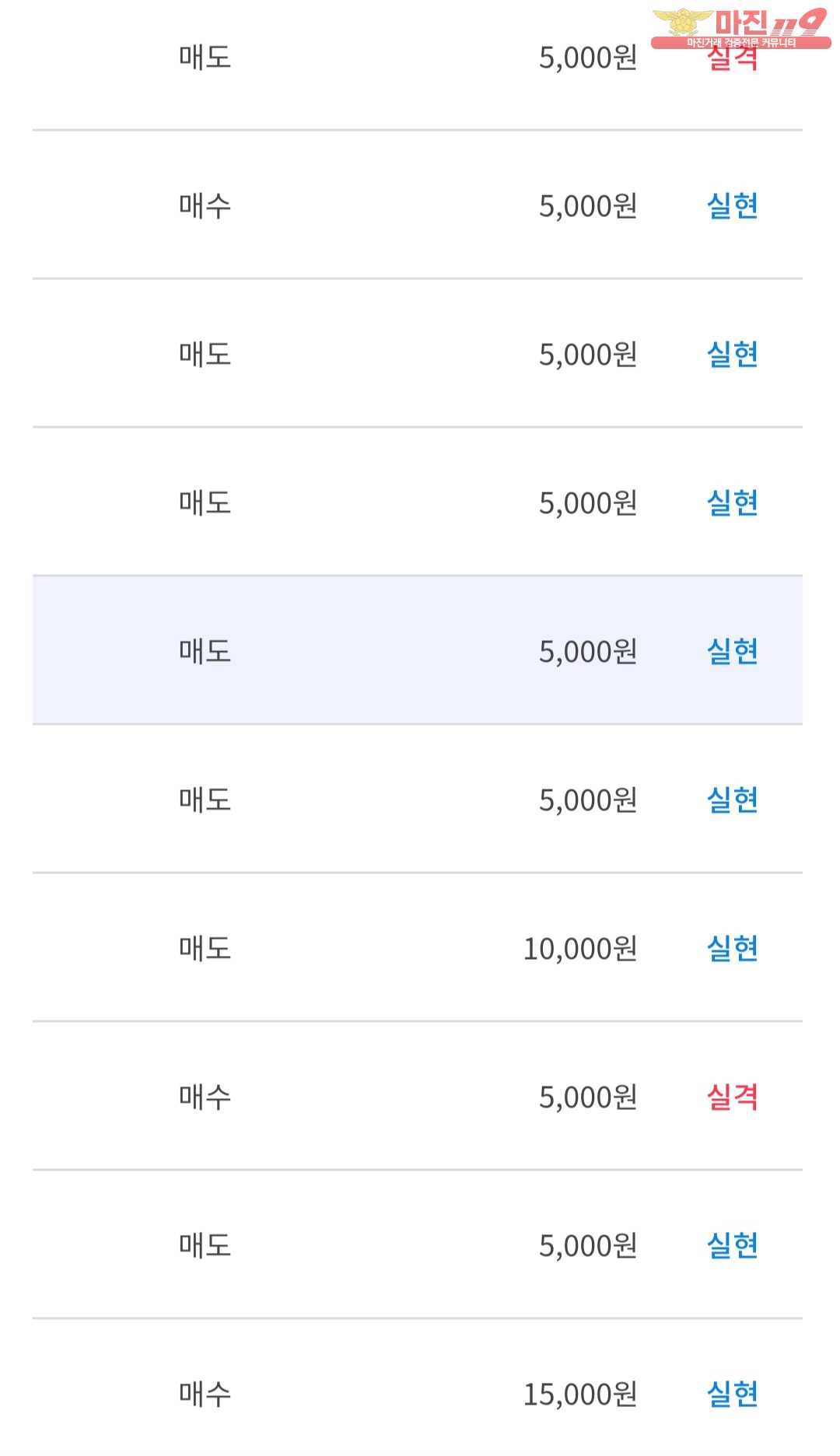Viewport: 840px width, 1456px height.
Task: Open the 매도 10,000원 실현 record
Action: (x=417, y=947)
